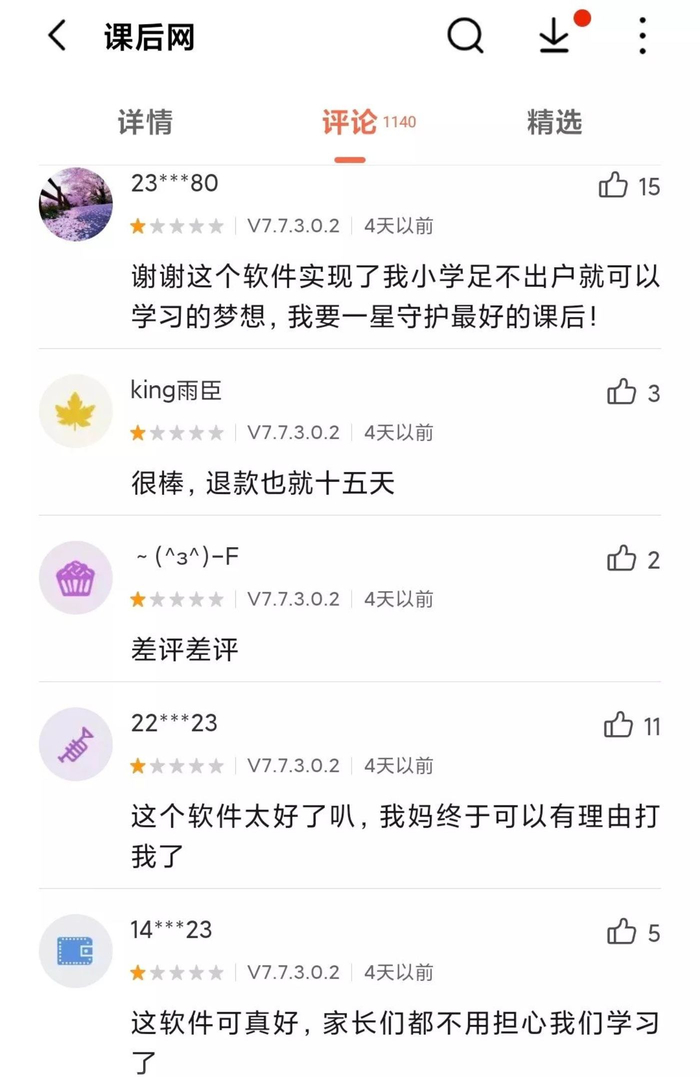
Task: Like the review by 22***23
Action: [619, 725]
